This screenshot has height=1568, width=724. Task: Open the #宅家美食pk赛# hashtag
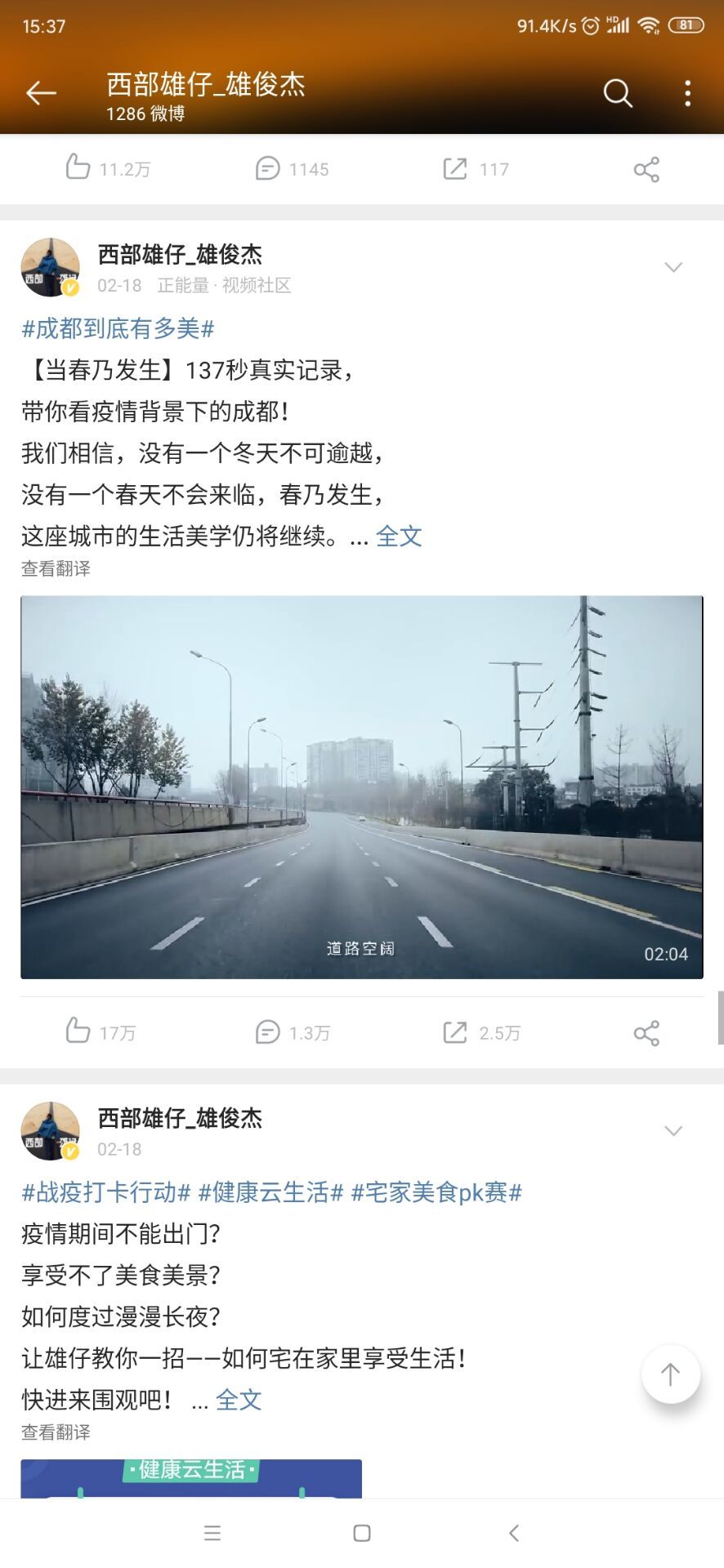tap(436, 1193)
